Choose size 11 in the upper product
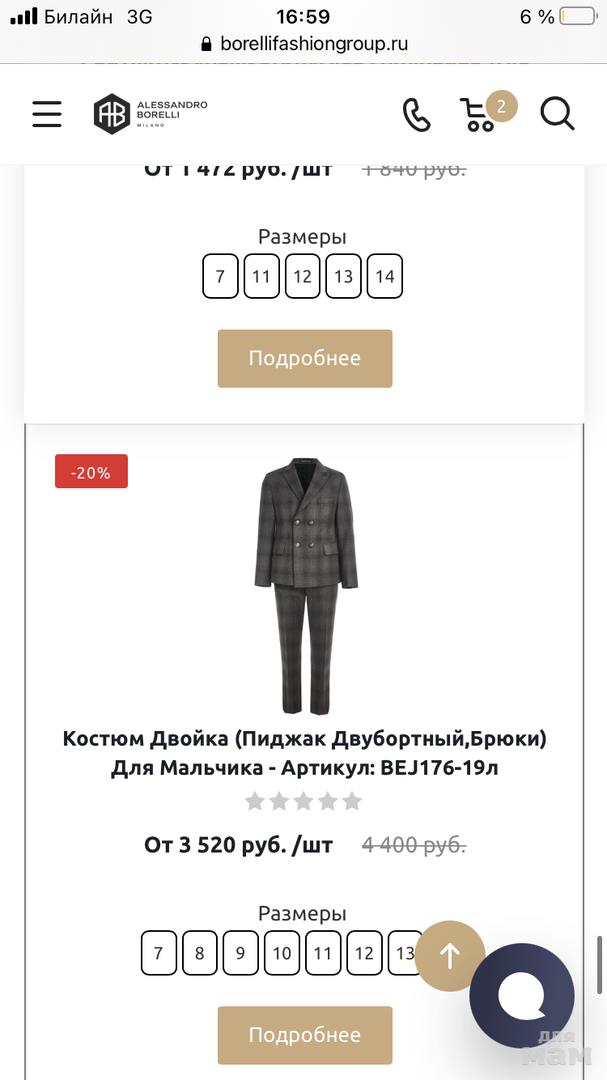The image size is (607, 1080). click(262, 277)
